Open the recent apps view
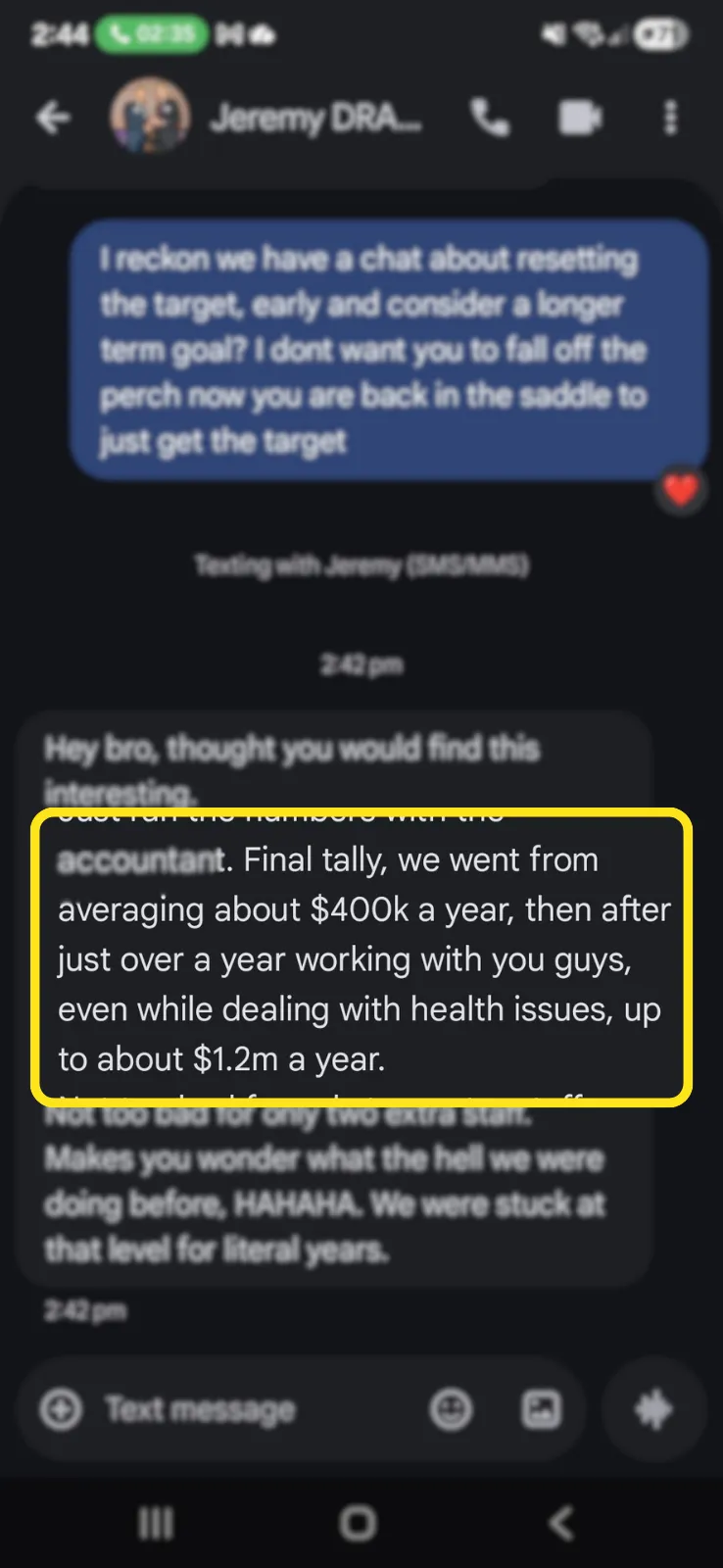Image resolution: width=723 pixels, height=1568 pixels. click(x=155, y=1523)
